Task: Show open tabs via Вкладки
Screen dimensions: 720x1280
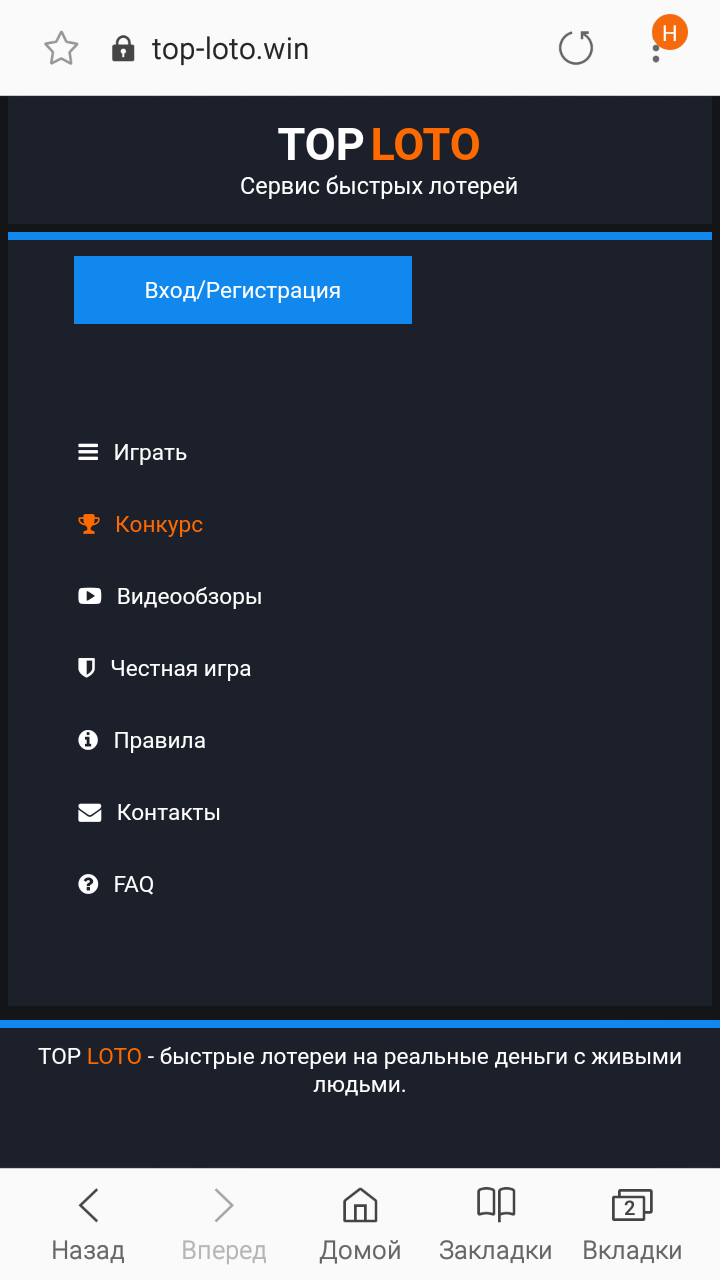Action: click(x=632, y=1224)
